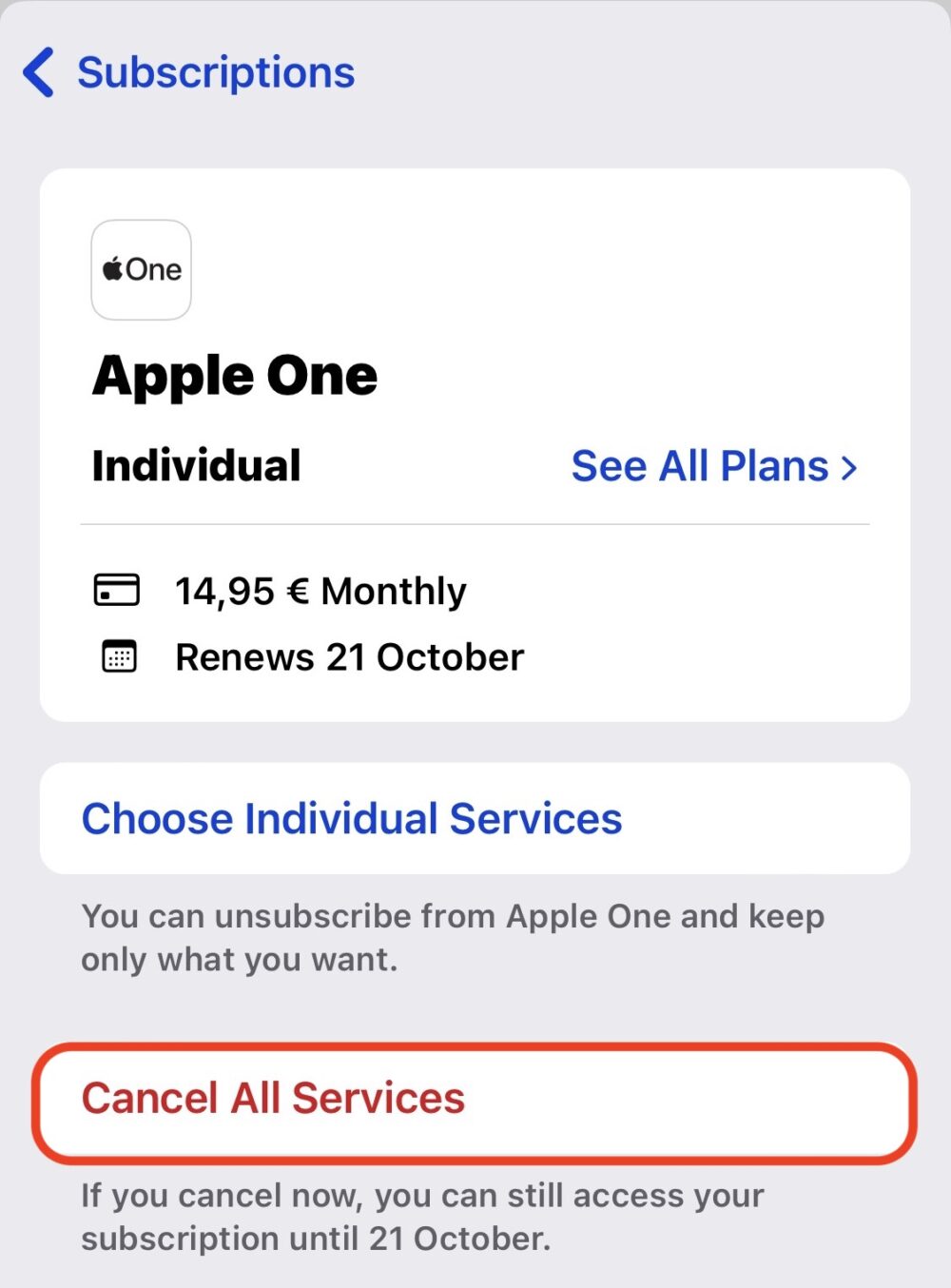Go back to Subscriptions
The height and width of the screenshot is (1288, 951).
click(x=188, y=72)
